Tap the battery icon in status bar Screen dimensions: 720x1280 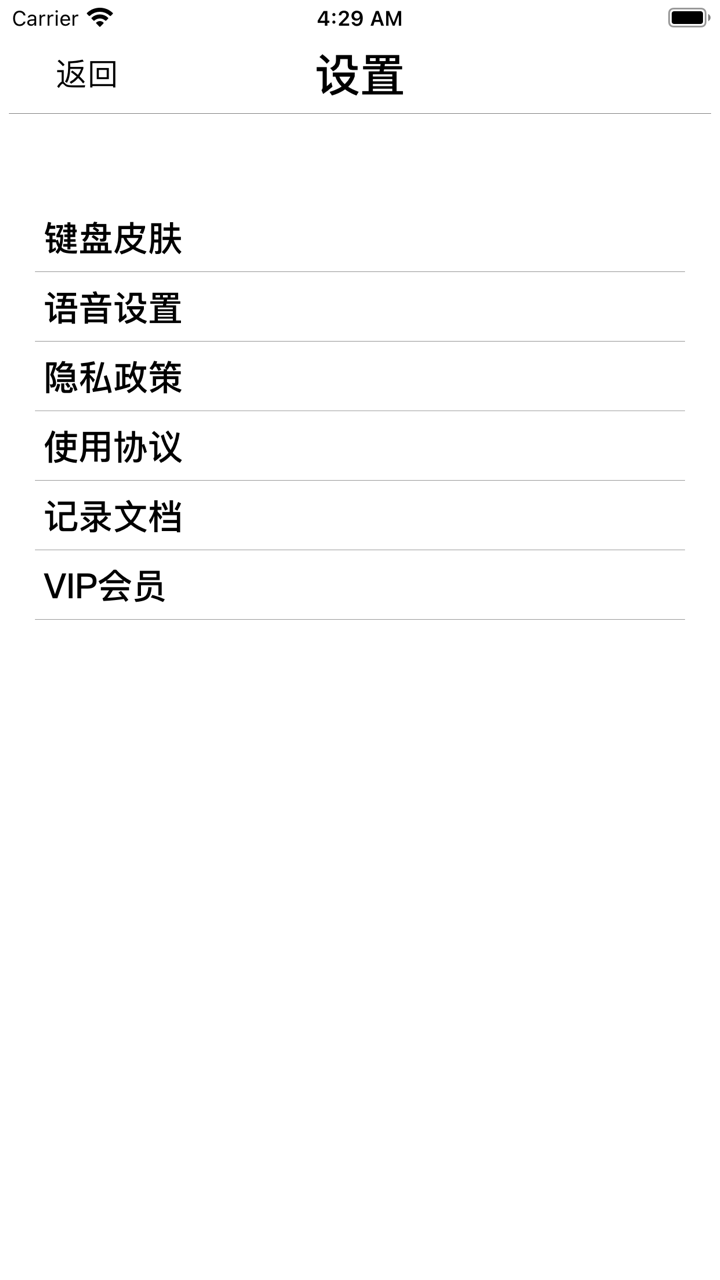tap(689, 17)
